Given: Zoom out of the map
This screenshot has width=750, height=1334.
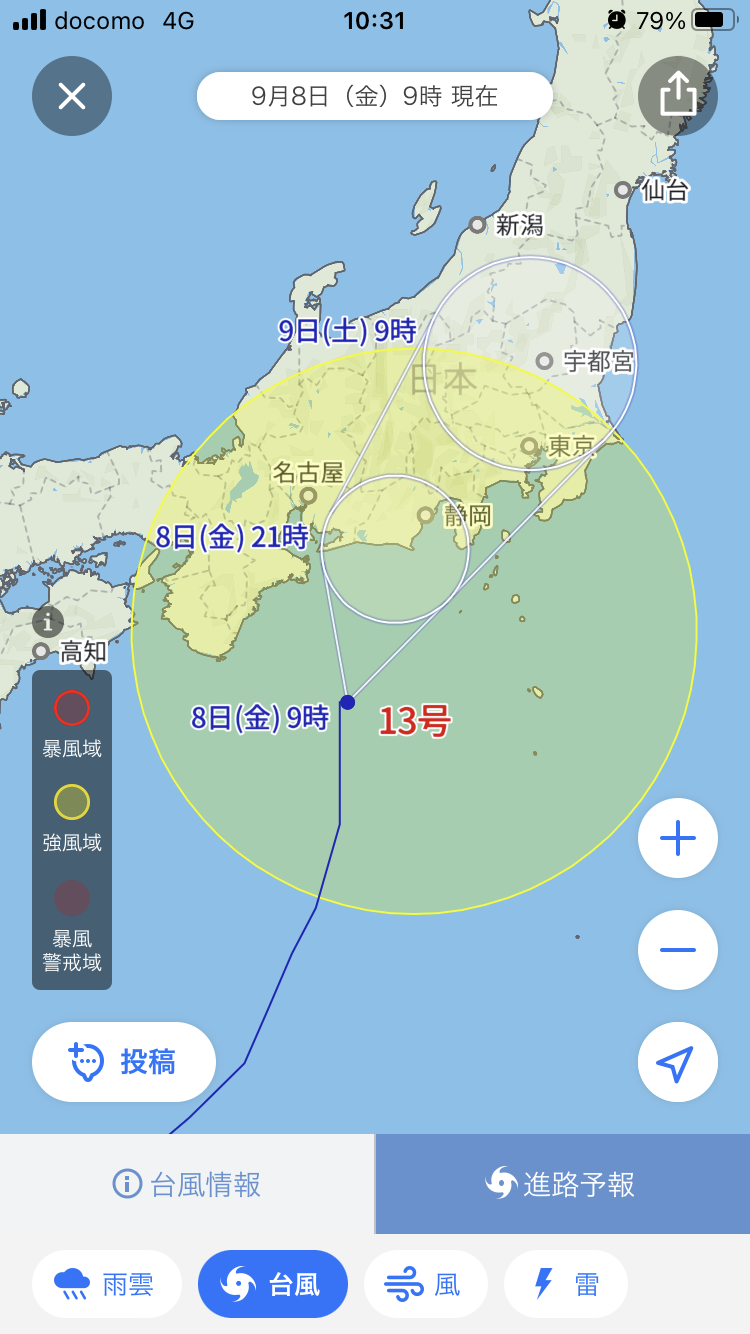Looking at the screenshot, I should (677, 950).
